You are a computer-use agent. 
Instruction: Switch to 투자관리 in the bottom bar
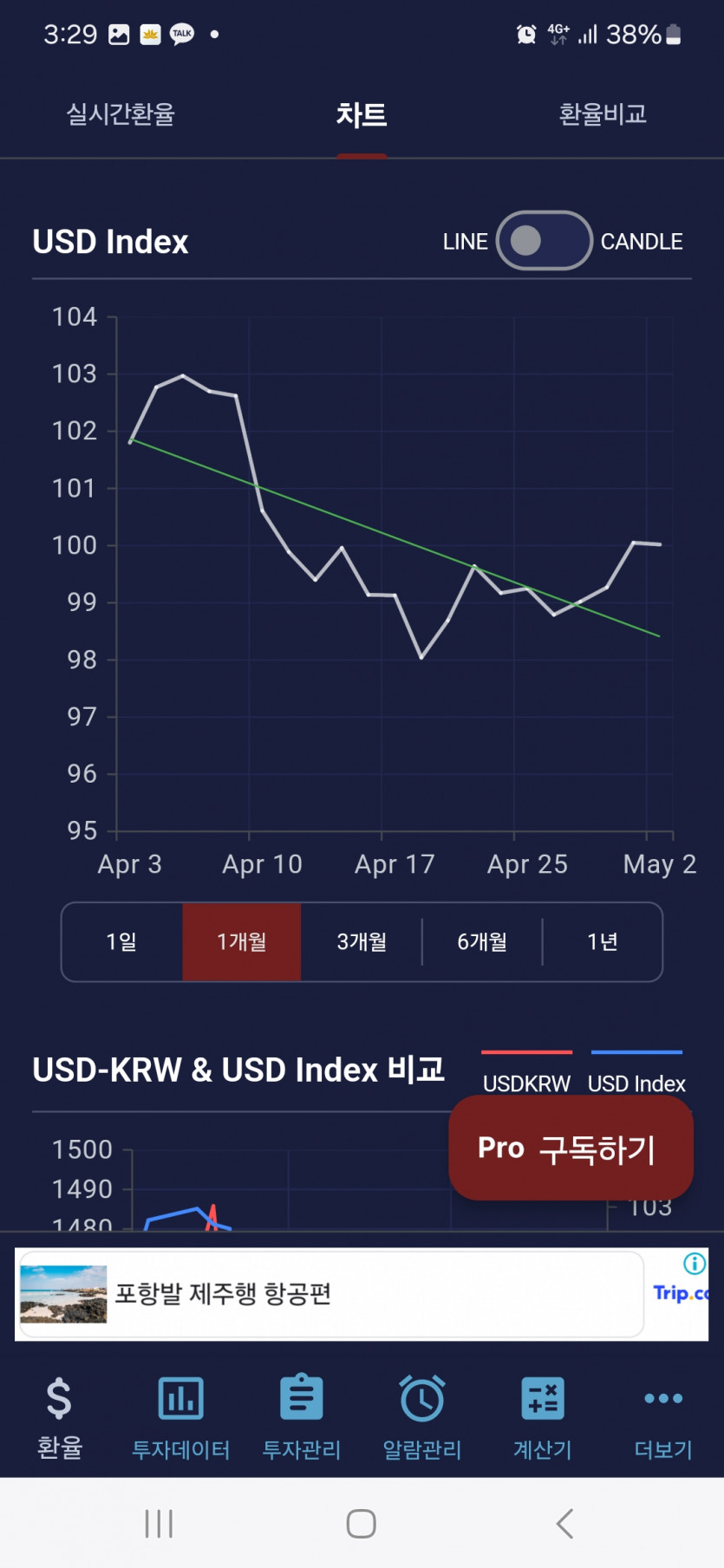tap(301, 1418)
